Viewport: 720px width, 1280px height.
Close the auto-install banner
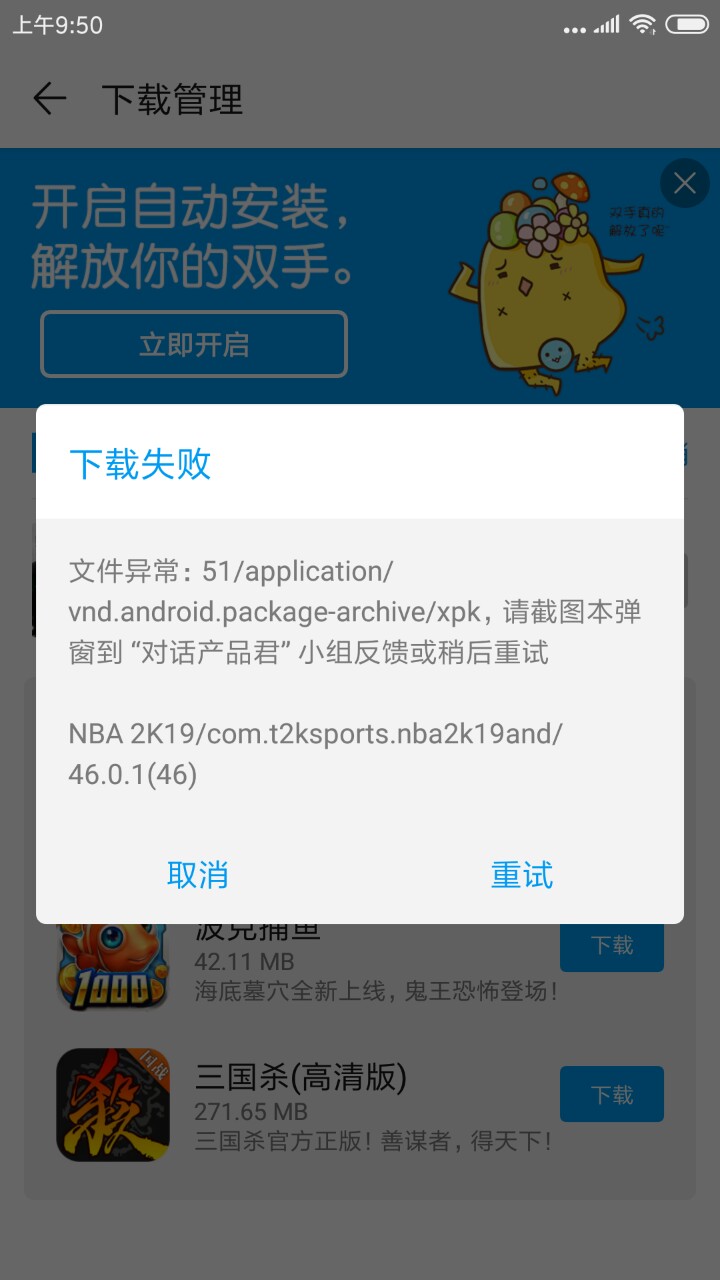click(685, 183)
